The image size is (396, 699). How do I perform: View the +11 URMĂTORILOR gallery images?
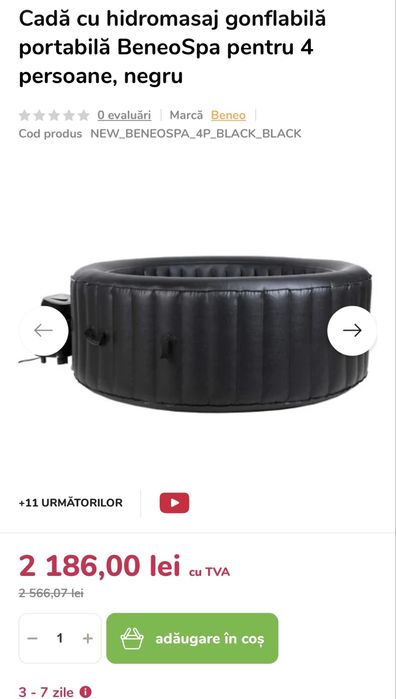click(70, 503)
